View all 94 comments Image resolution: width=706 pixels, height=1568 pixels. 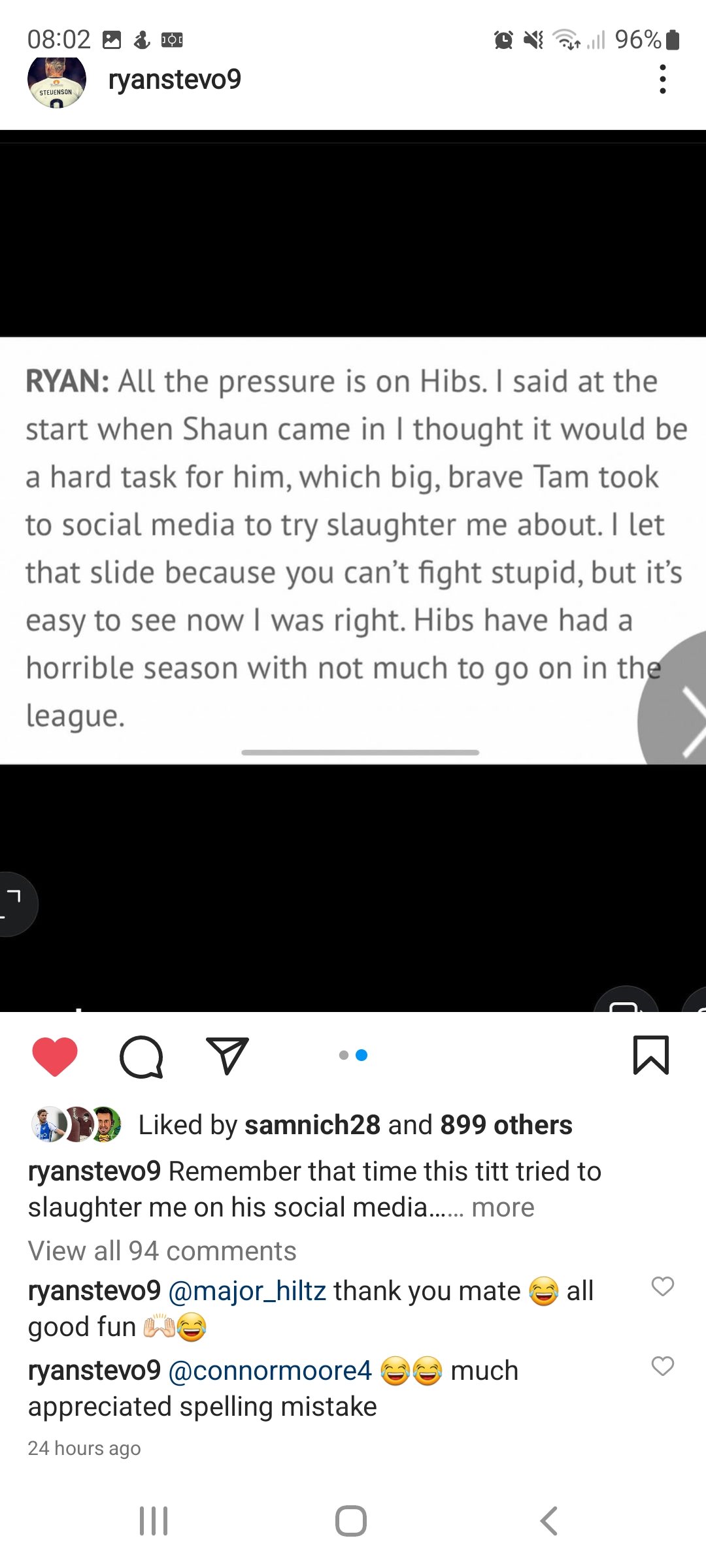pos(162,1250)
